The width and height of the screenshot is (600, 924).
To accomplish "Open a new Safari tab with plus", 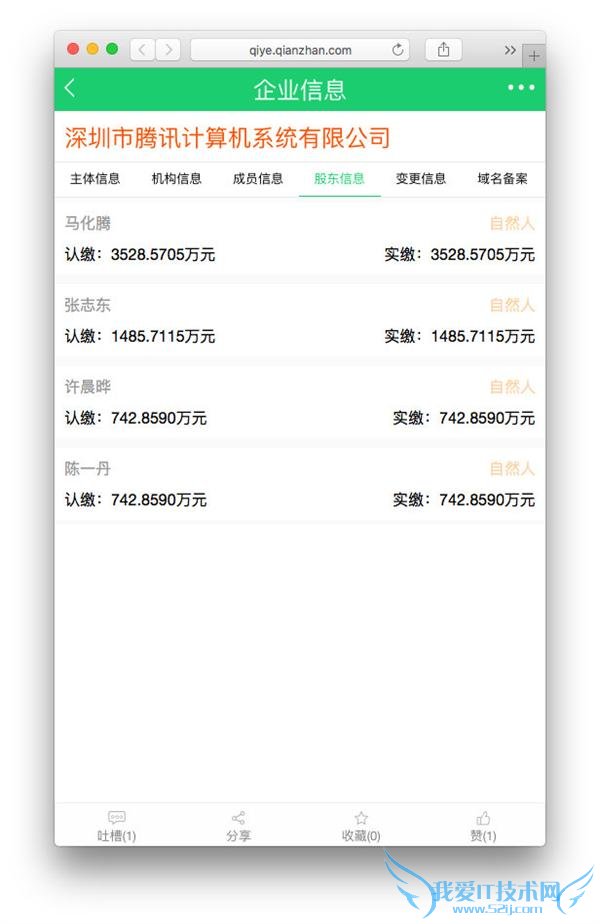I will click(534, 56).
